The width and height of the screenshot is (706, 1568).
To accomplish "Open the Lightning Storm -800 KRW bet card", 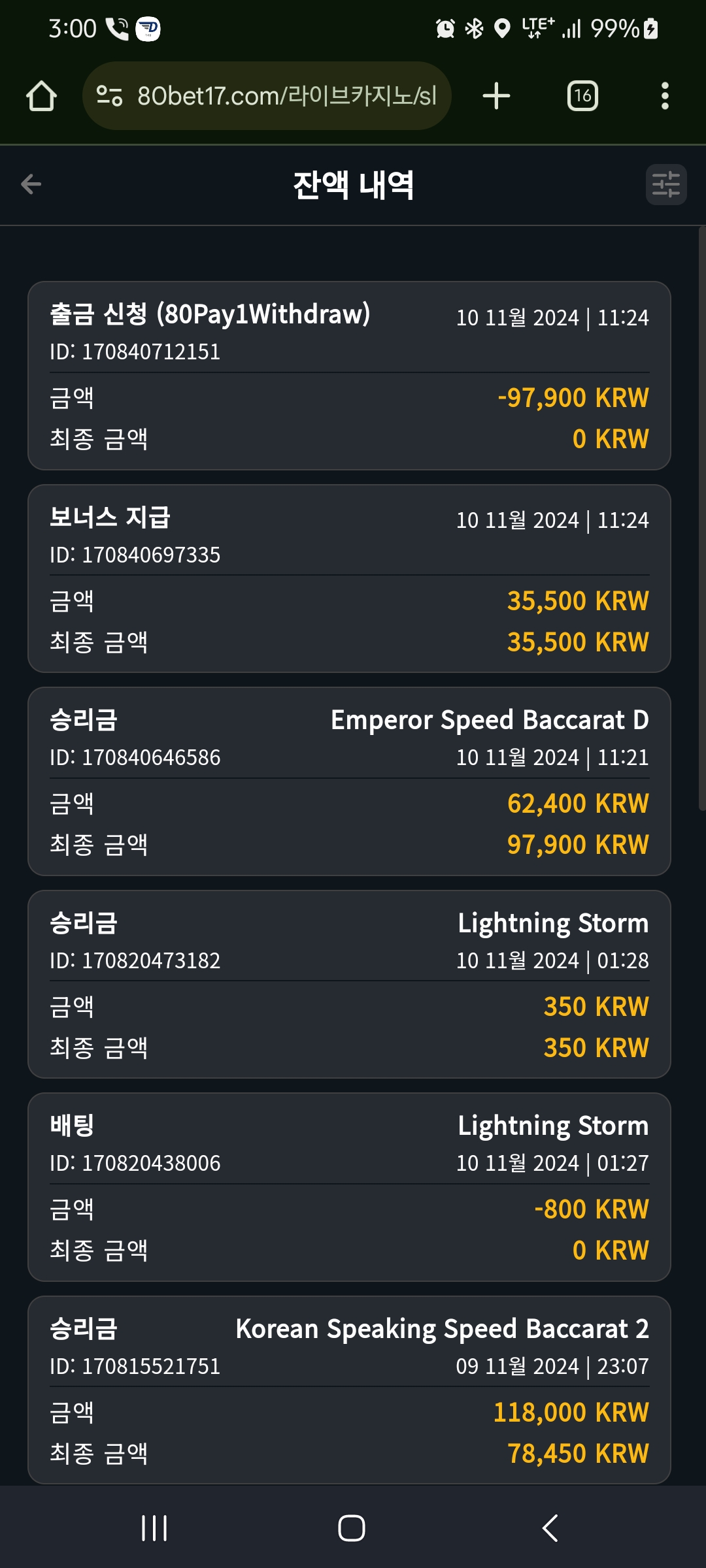I will click(349, 1187).
